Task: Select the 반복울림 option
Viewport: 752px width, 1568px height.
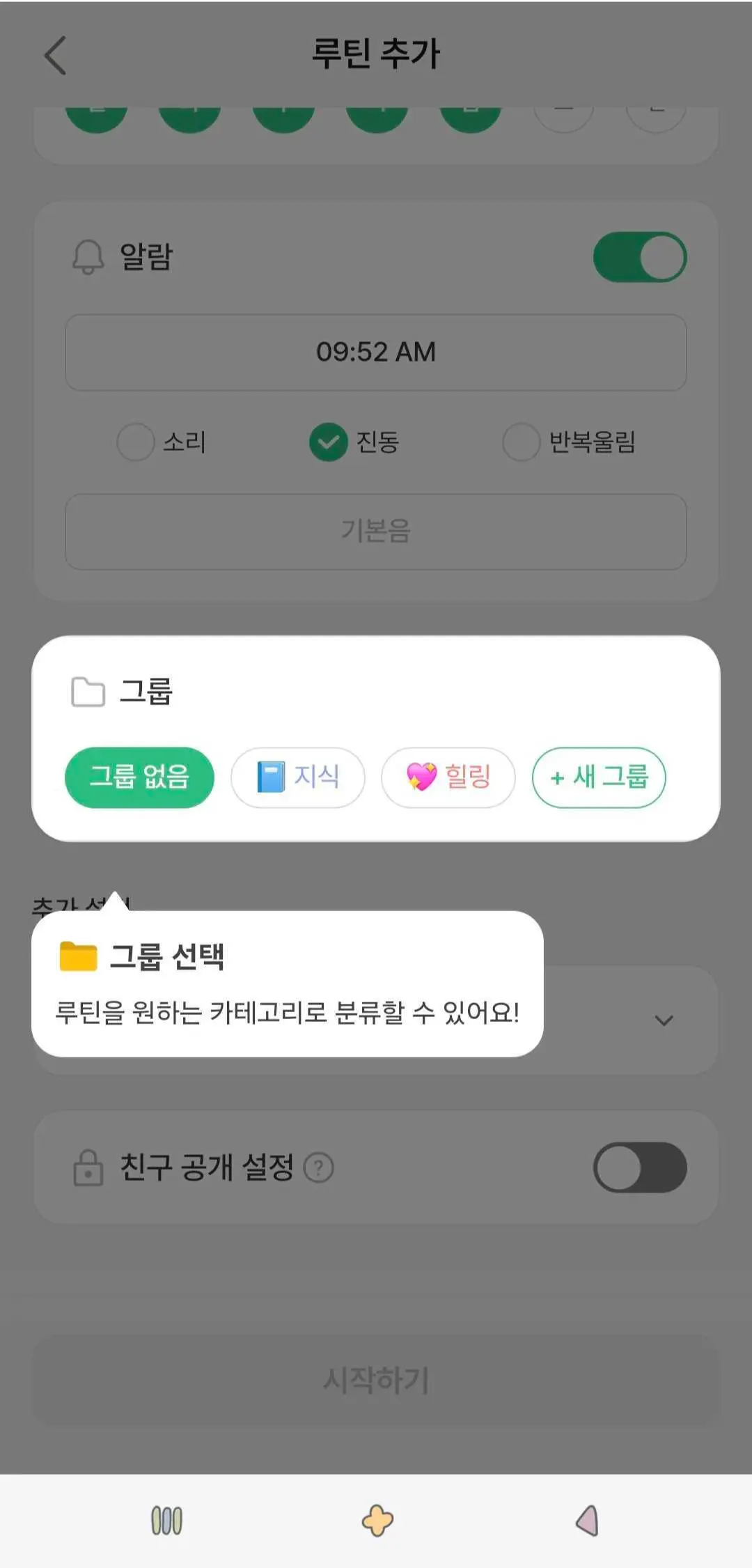Action: (x=522, y=442)
